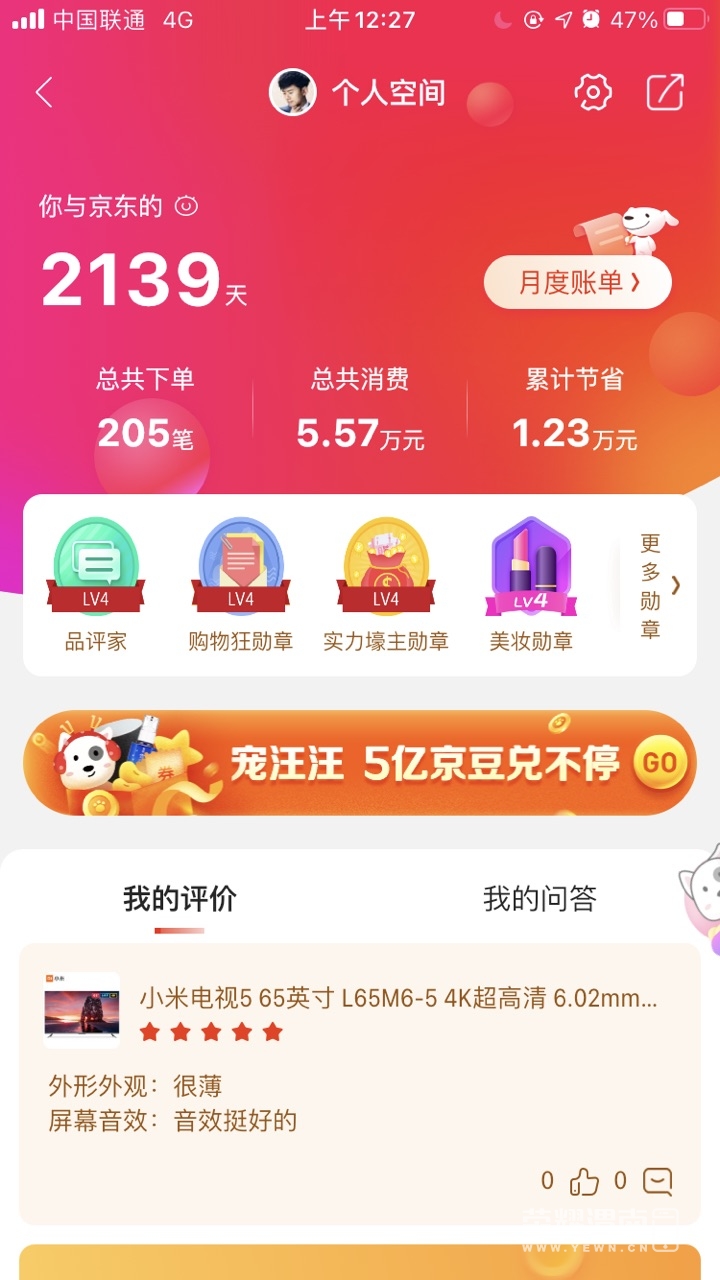This screenshot has height=1280, width=720.
Task: Share the personal space page
Action: point(665,93)
